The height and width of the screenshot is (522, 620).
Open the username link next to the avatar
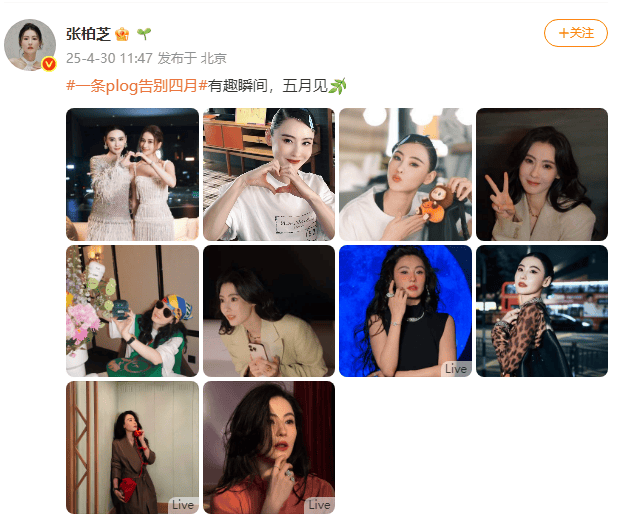(88, 35)
